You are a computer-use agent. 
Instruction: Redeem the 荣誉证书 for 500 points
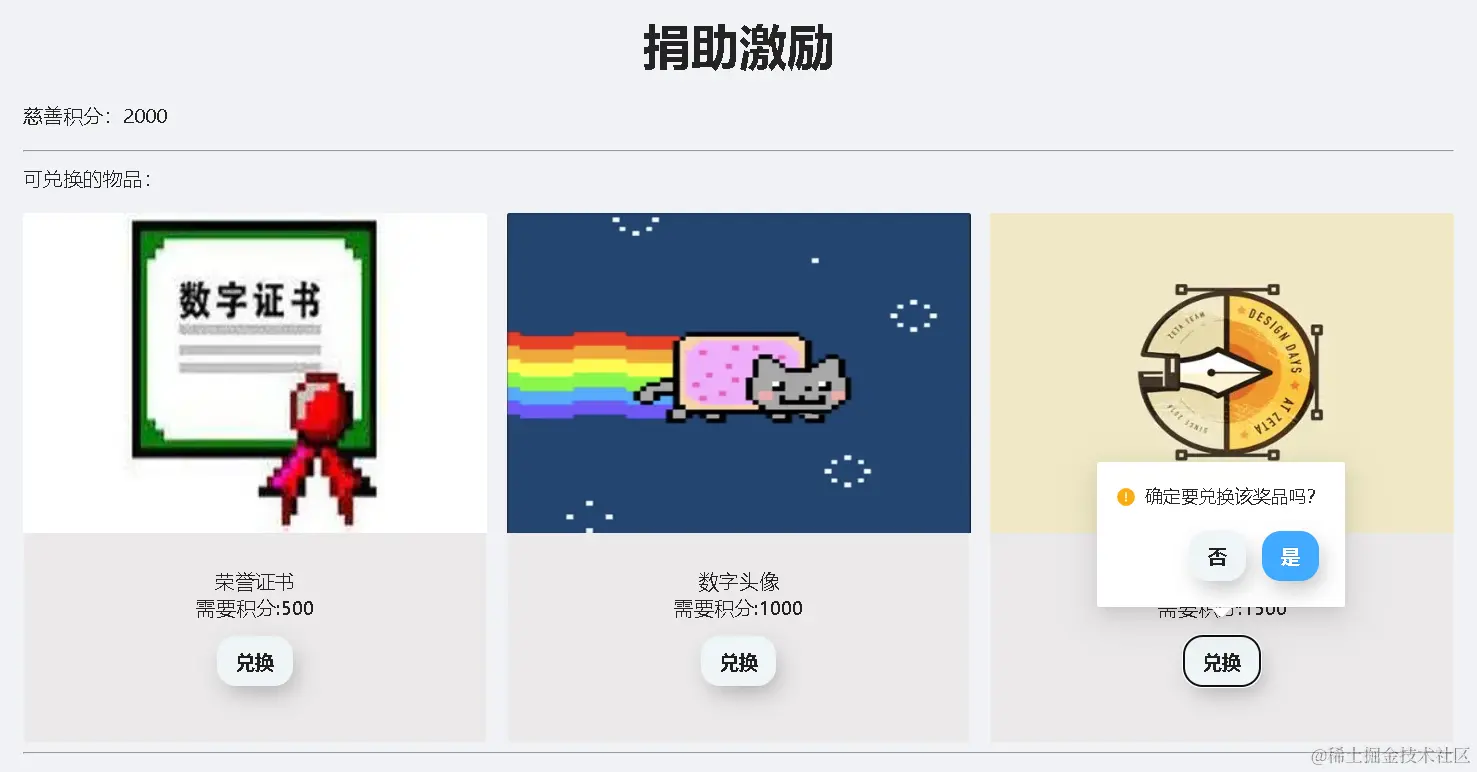(x=255, y=662)
